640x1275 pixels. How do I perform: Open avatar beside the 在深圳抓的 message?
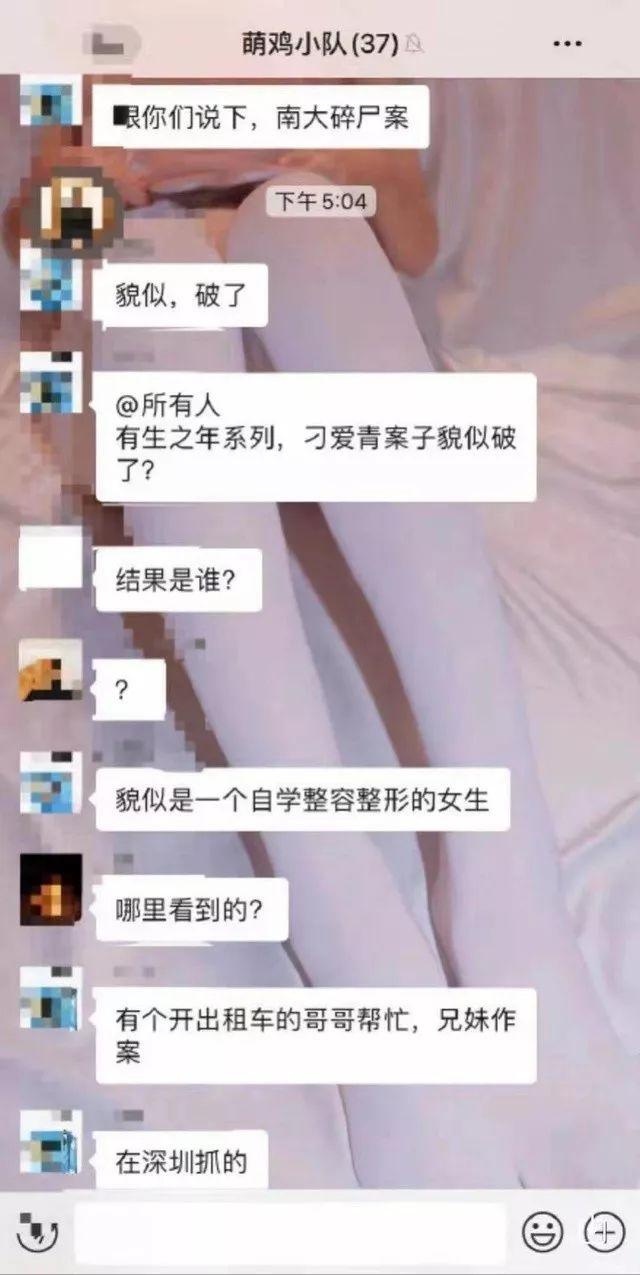click(51, 1141)
